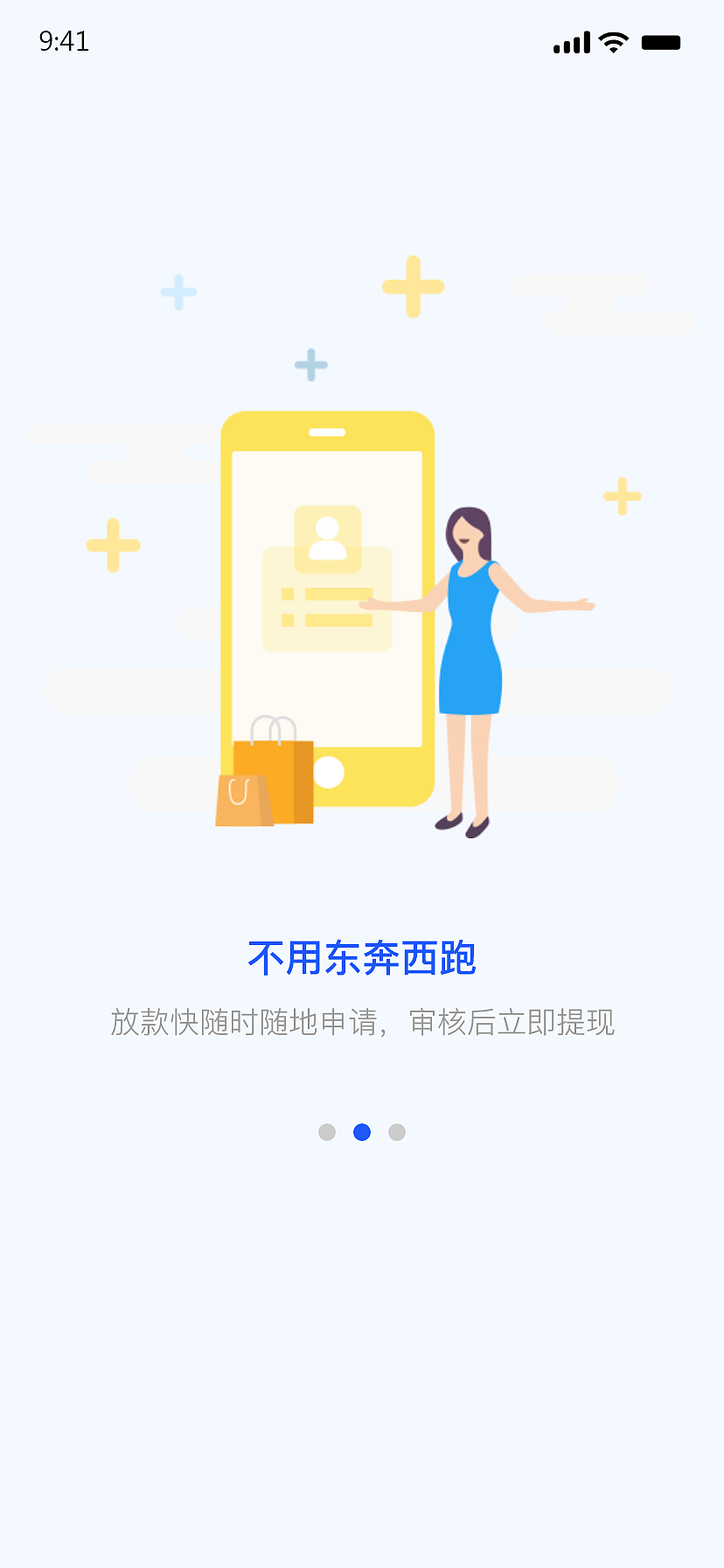Click the home button circle on the yellow phone

[x=330, y=772]
